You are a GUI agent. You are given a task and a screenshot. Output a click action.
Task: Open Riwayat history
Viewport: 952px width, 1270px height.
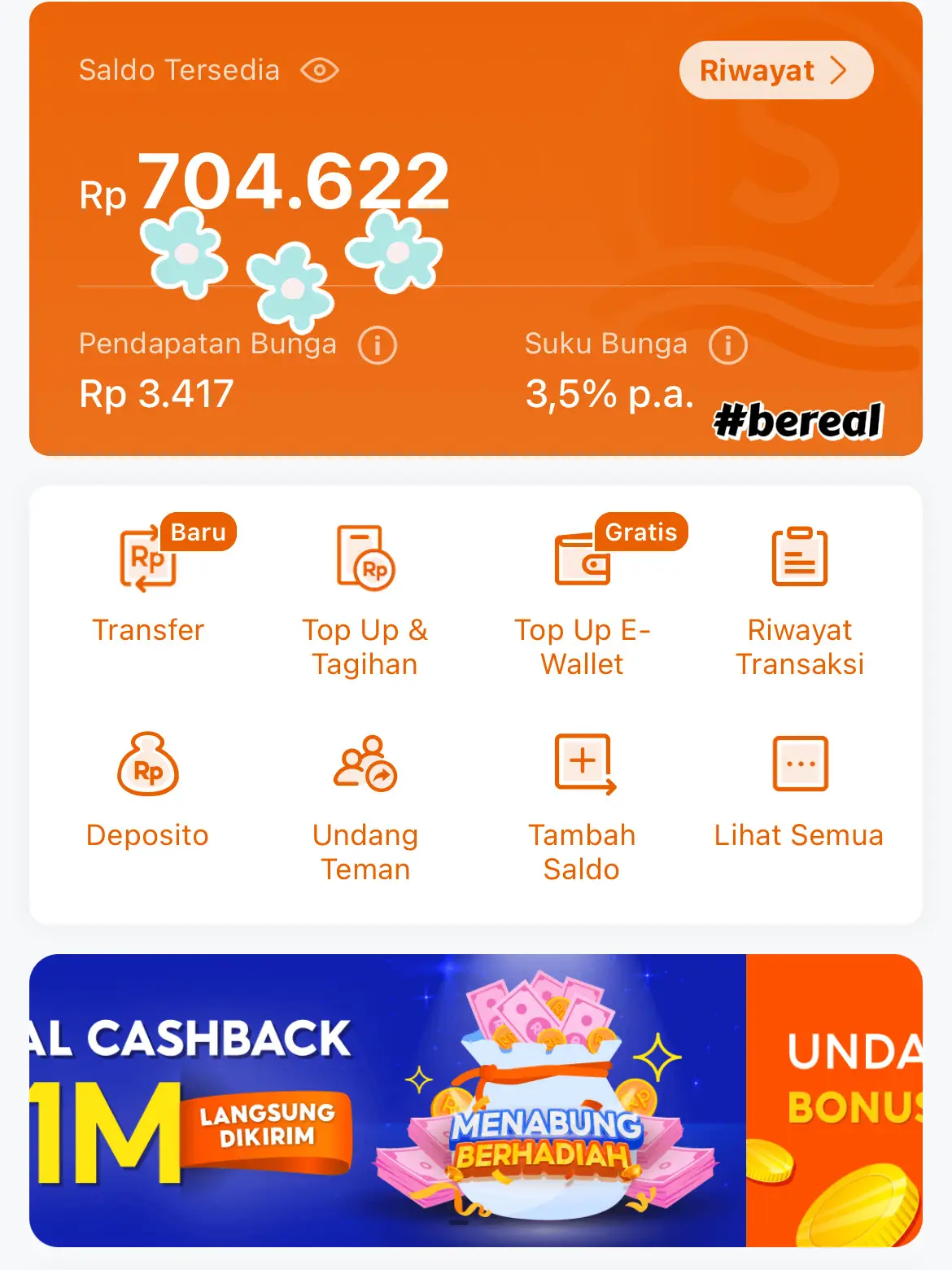[x=775, y=71]
